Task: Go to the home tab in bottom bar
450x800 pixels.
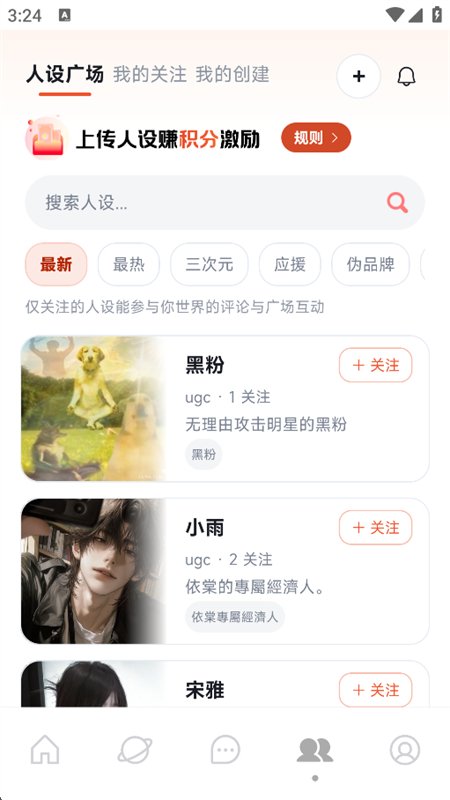Action: (x=45, y=749)
